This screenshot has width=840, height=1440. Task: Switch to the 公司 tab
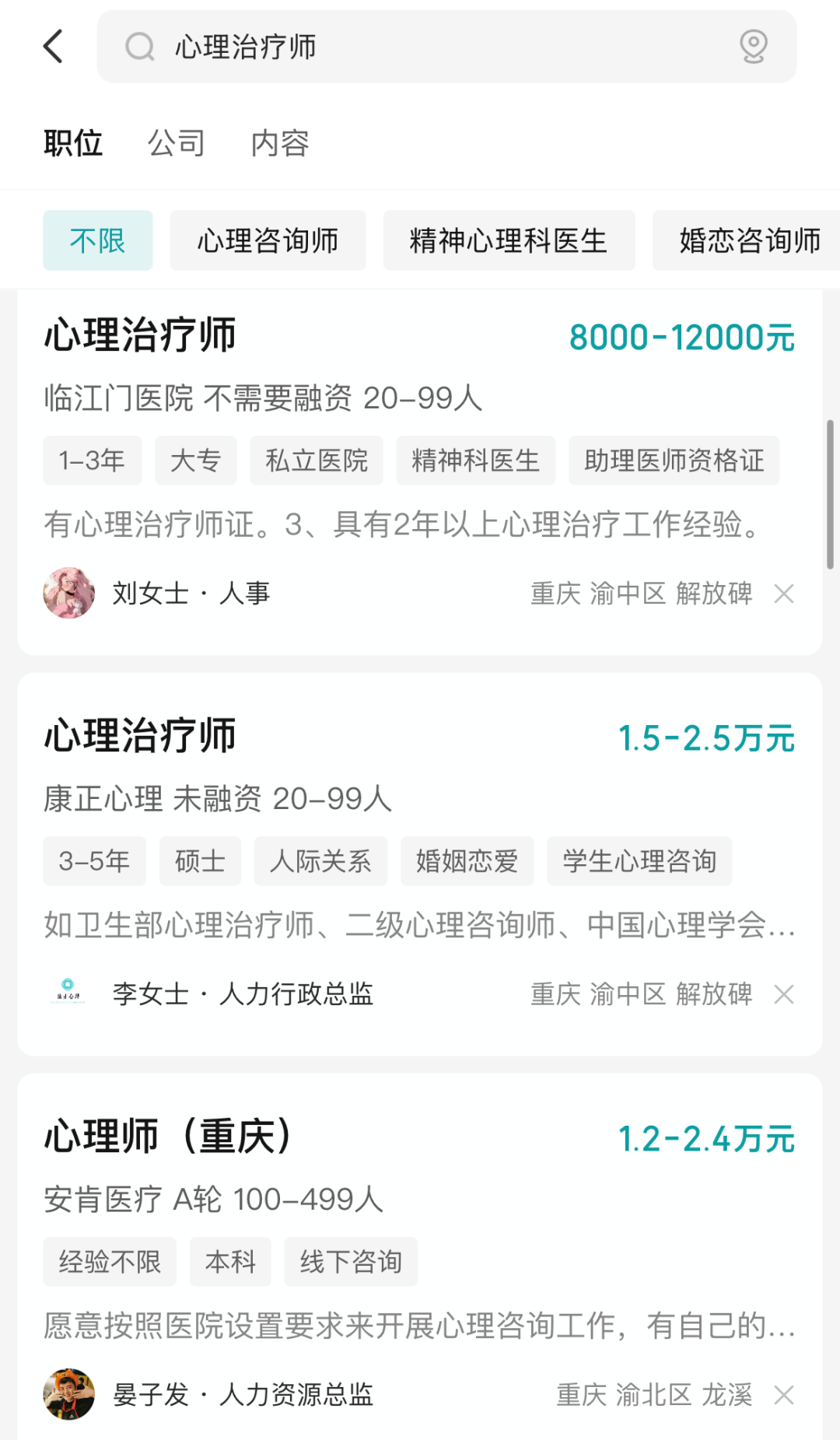coord(177,143)
